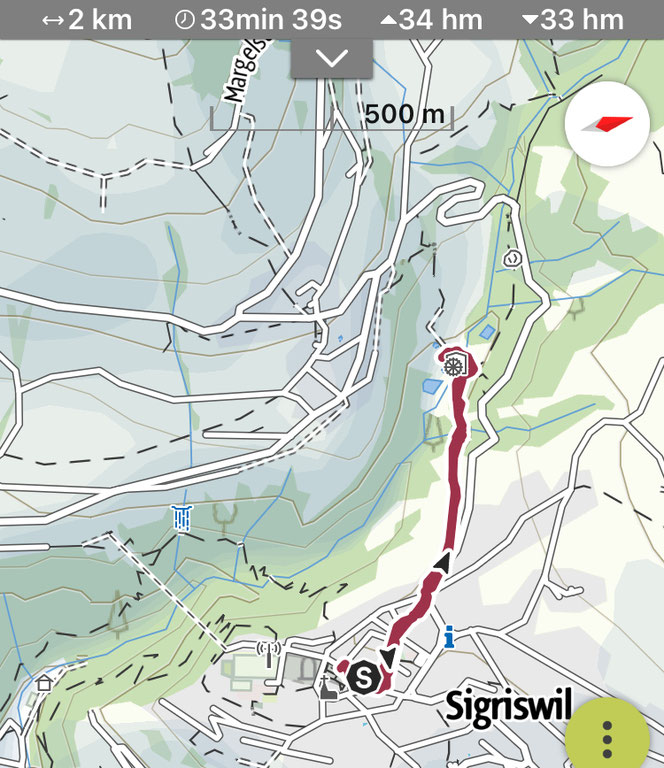Tap the blue waterfall icon on the map
The width and height of the screenshot is (664, 768).
pos(181,517)
